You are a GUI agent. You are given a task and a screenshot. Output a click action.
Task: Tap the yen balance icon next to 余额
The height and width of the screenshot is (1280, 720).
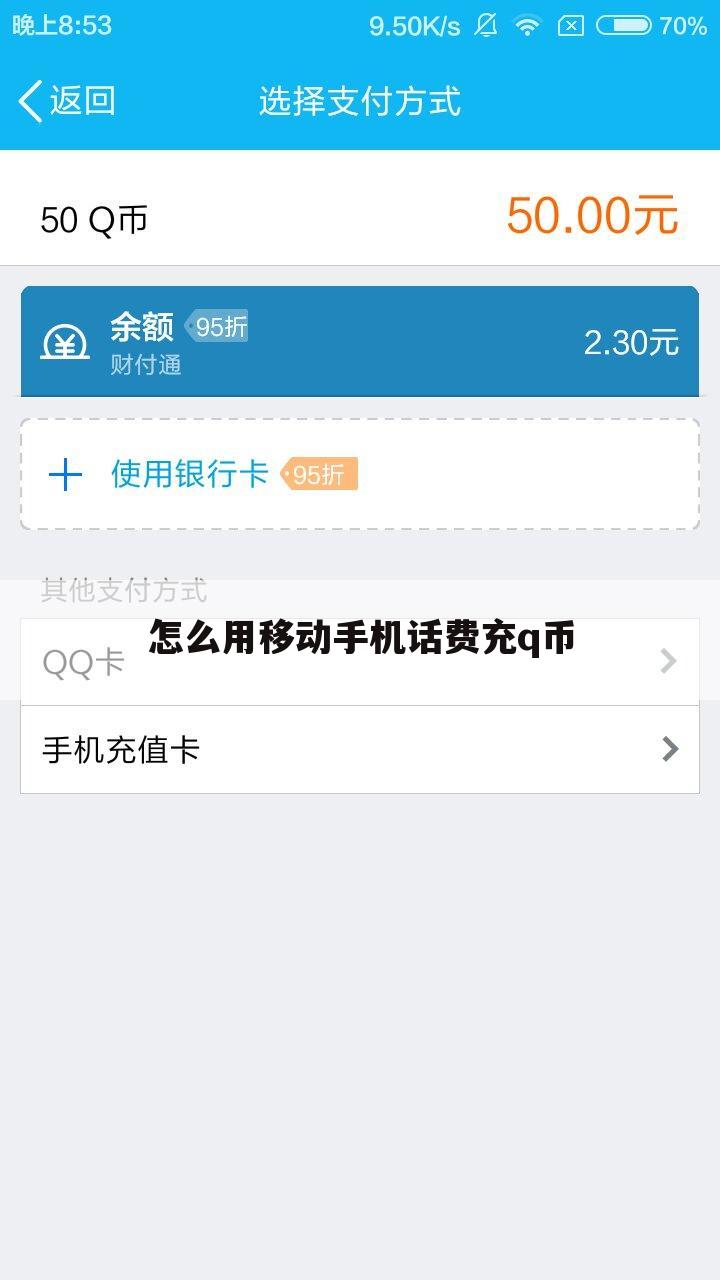point(66,341)
